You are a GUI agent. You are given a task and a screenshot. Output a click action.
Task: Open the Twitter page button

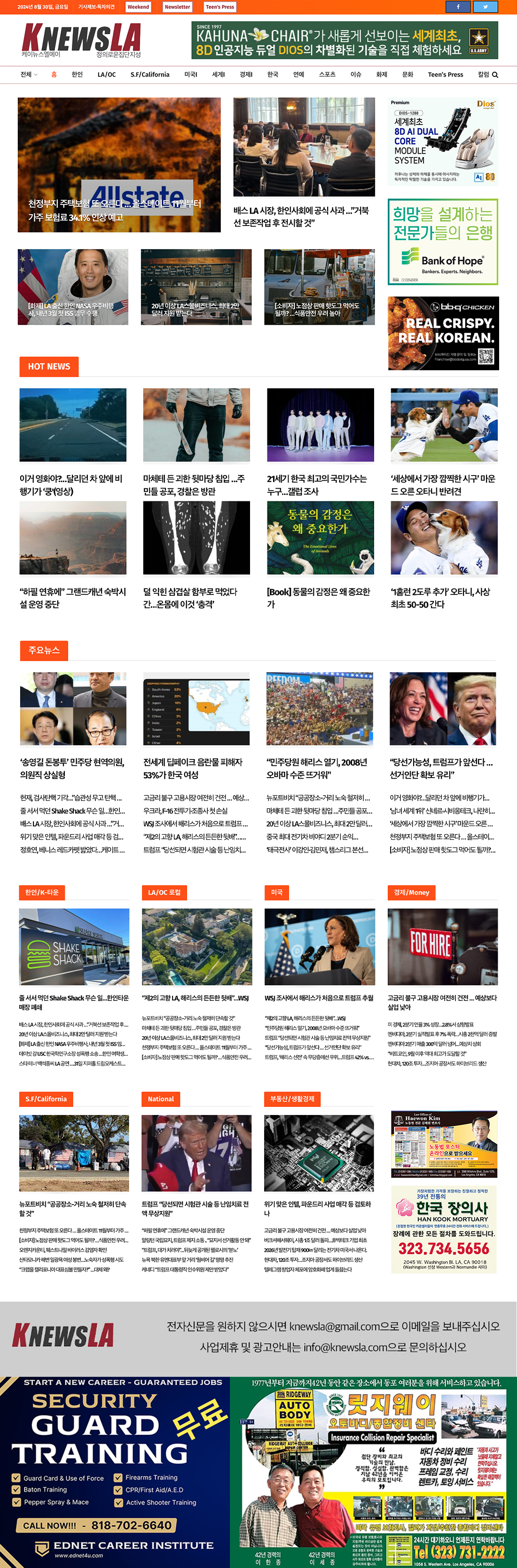click(x=485, y=7)
